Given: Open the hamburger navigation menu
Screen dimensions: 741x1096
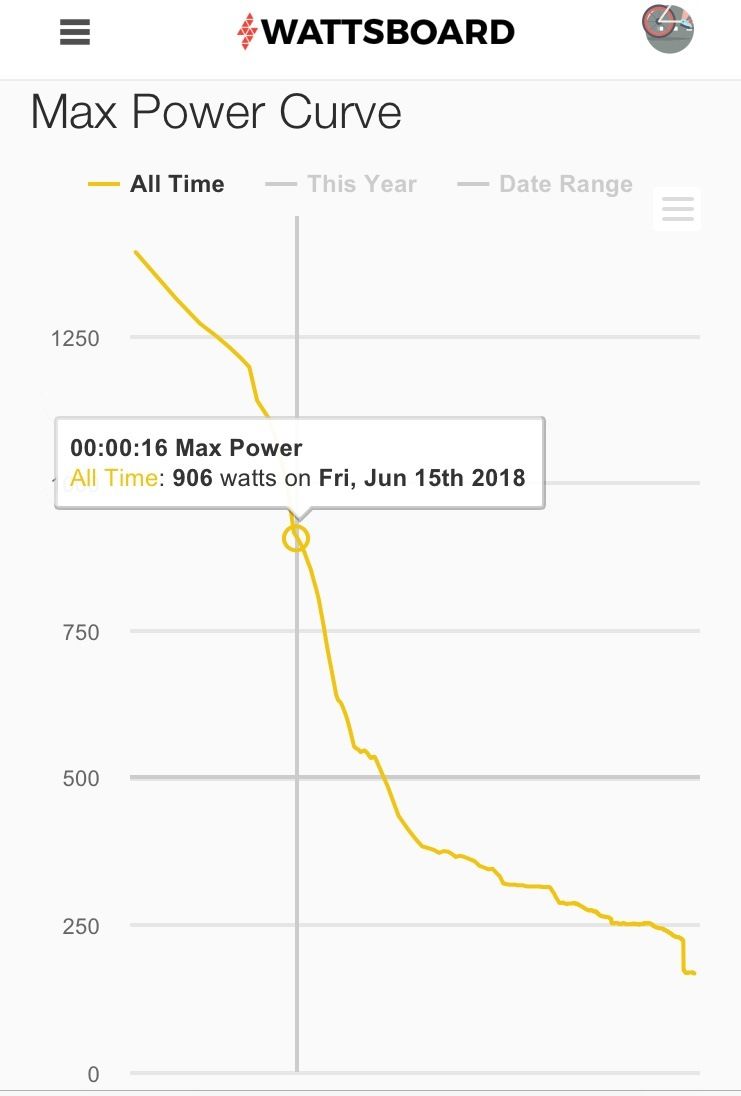Looking at the screenshot, I should click(75, 32).
